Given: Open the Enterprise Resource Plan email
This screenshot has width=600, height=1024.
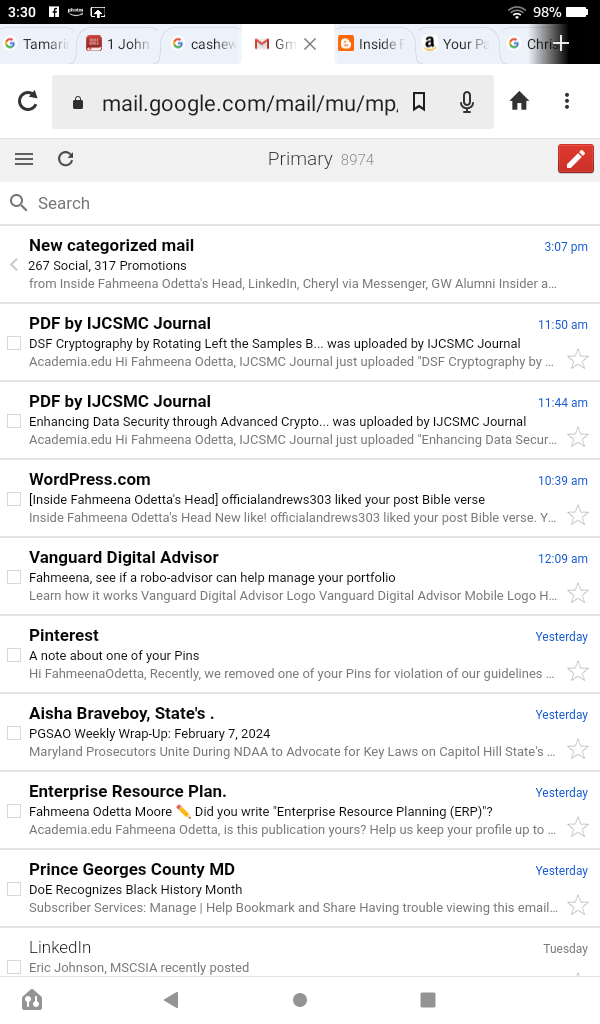Looking at the screenshot, I should pos(290,810).
